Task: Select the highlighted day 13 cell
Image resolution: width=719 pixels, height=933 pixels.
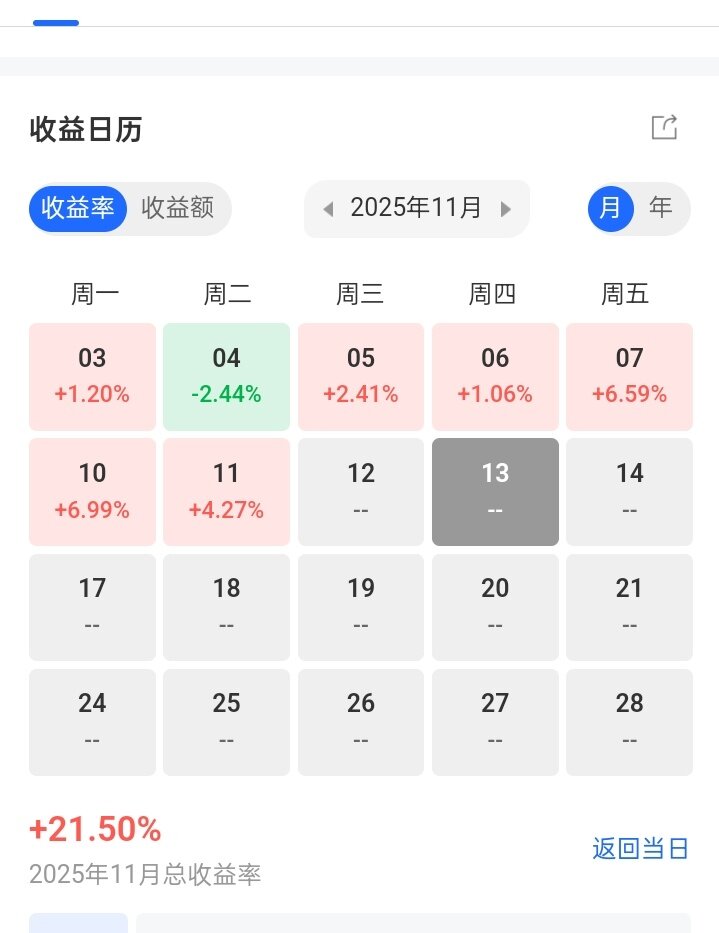Action: (495, 492)
